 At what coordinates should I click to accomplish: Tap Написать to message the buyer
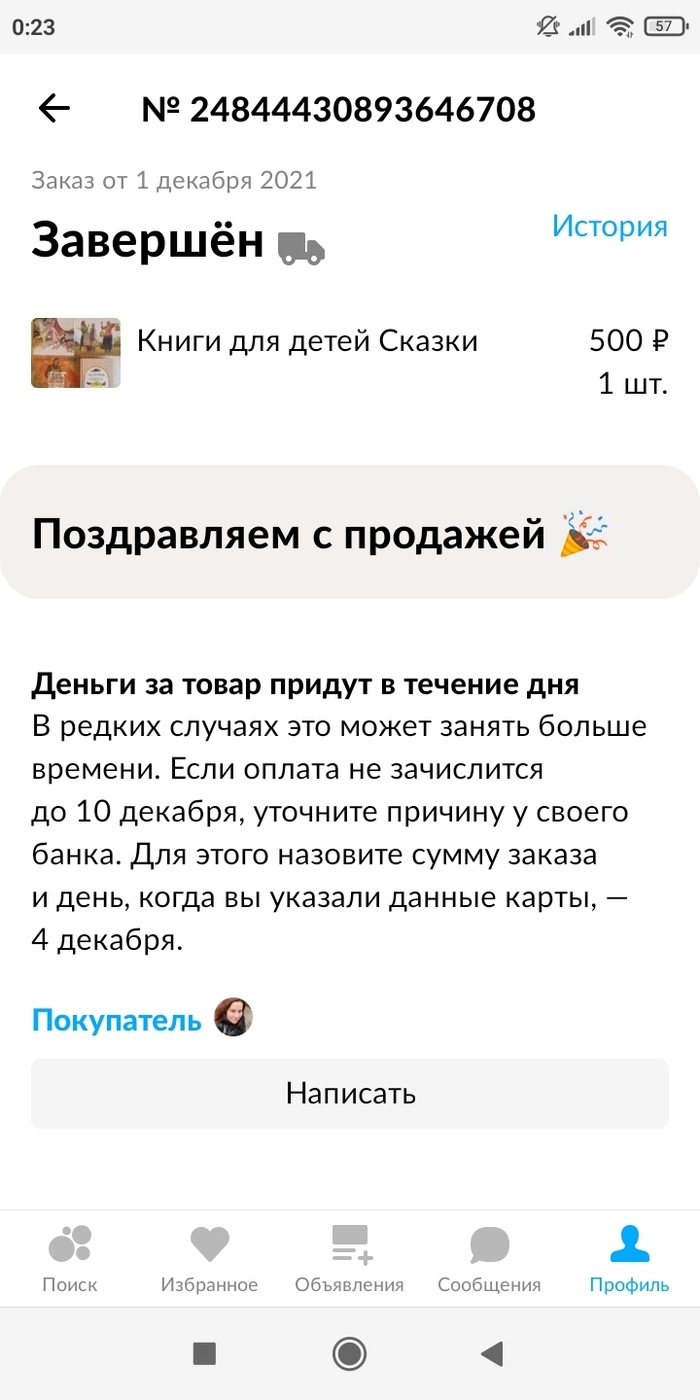pos(350,1093)
